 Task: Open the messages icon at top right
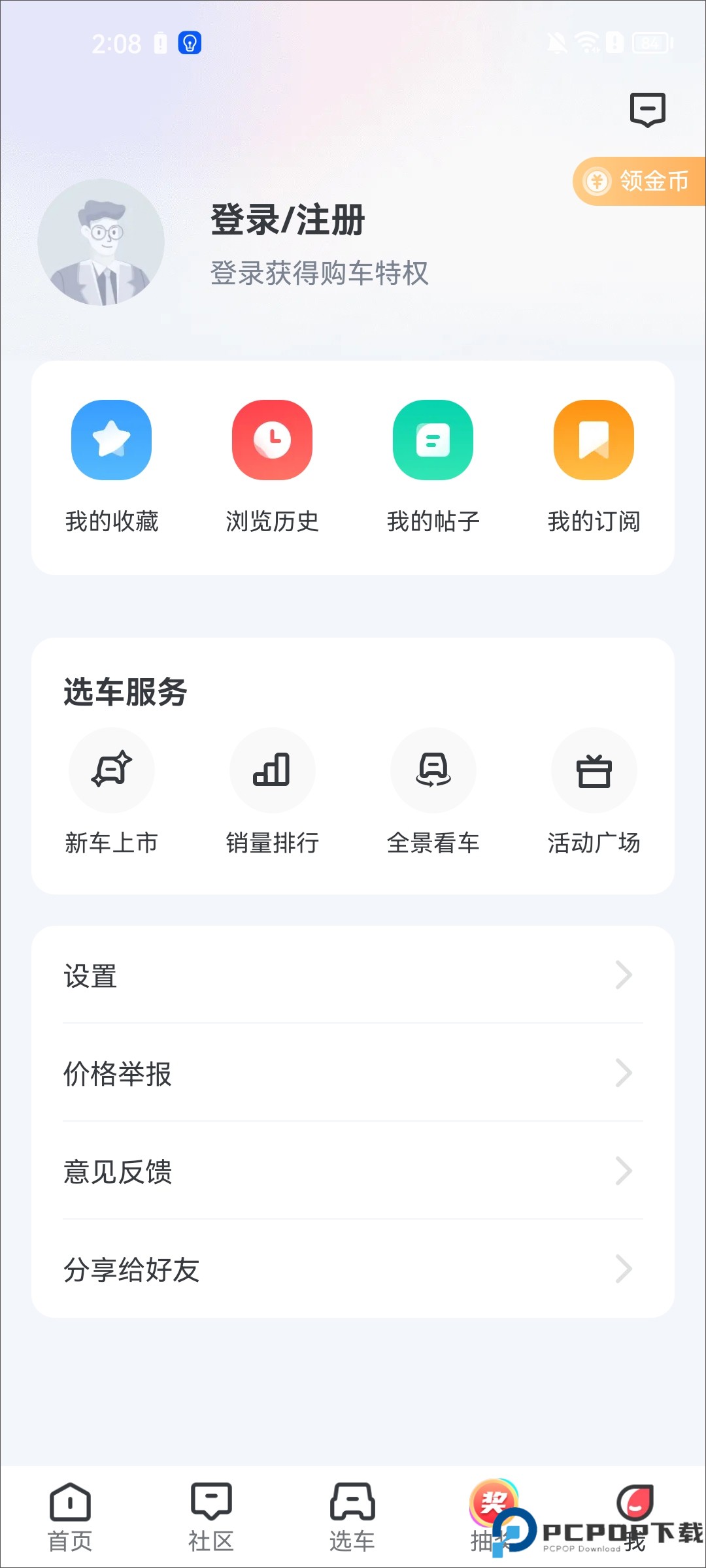pos(647,110)
